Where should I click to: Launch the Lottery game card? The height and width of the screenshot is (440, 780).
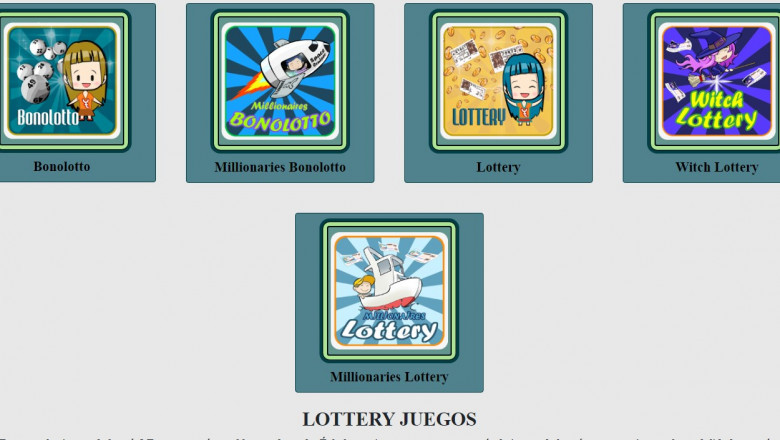tap(498, 82)
